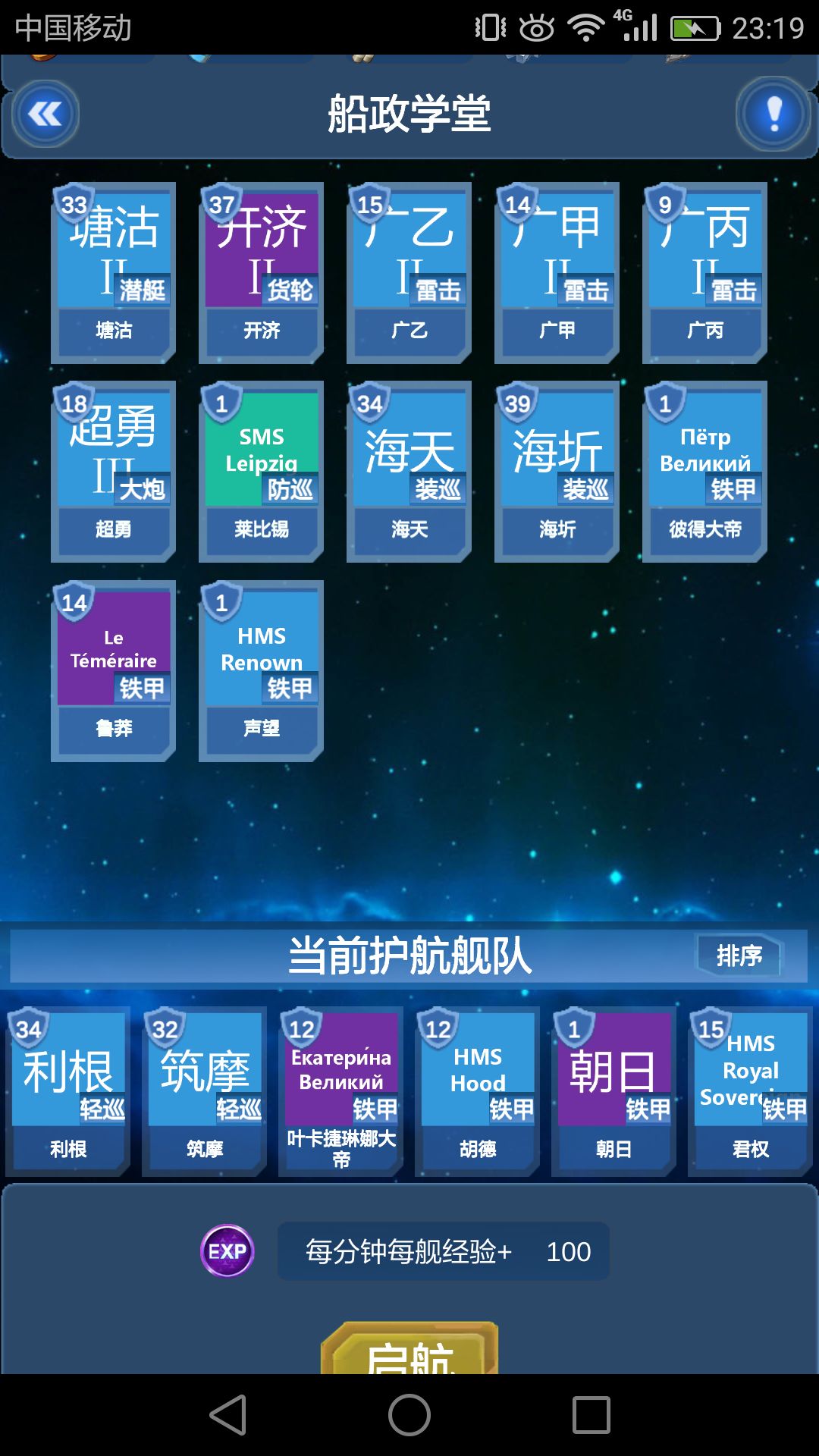Tap the info exclamation button at top right
This screenshot has height=1456, width=819.
(x=773, y=115)
